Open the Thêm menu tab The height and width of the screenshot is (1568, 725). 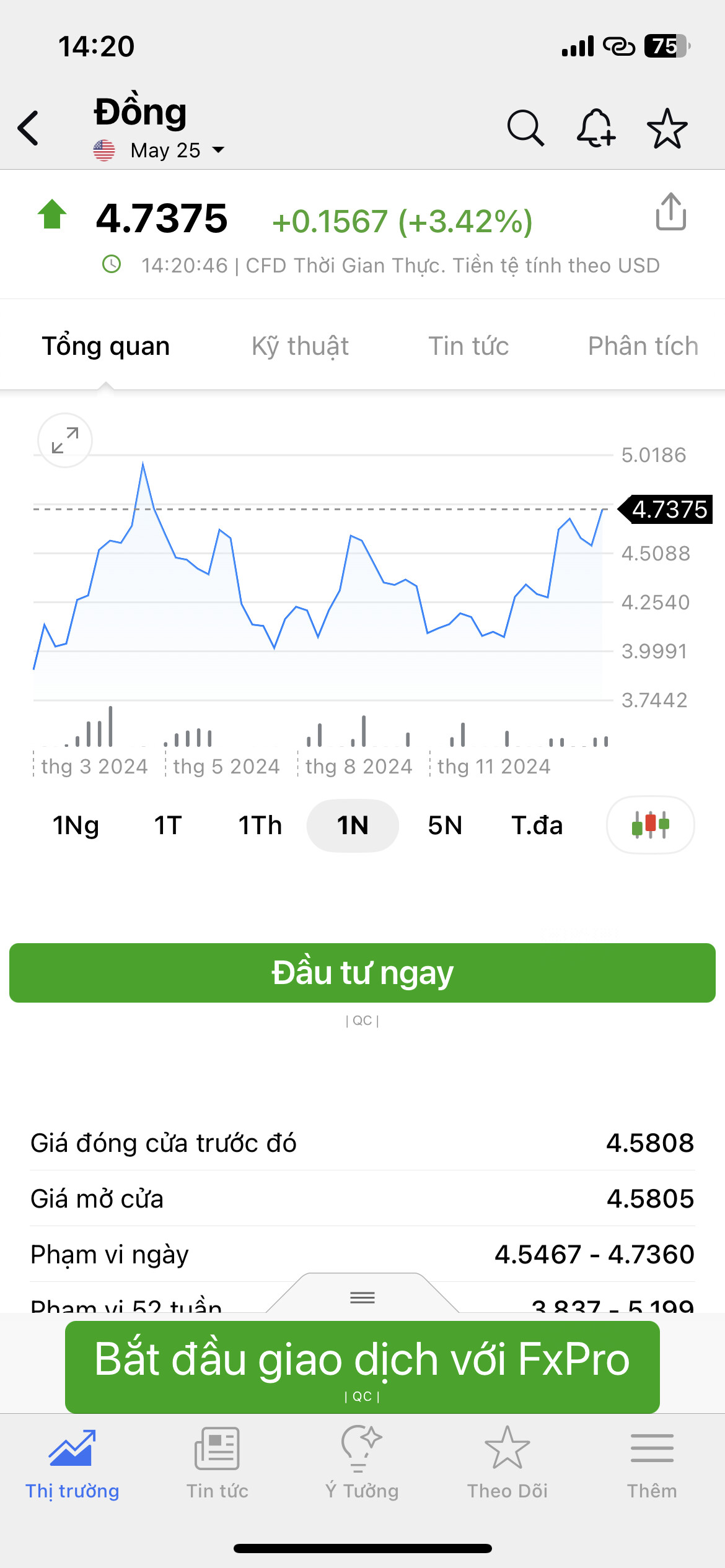(652, 1463)
